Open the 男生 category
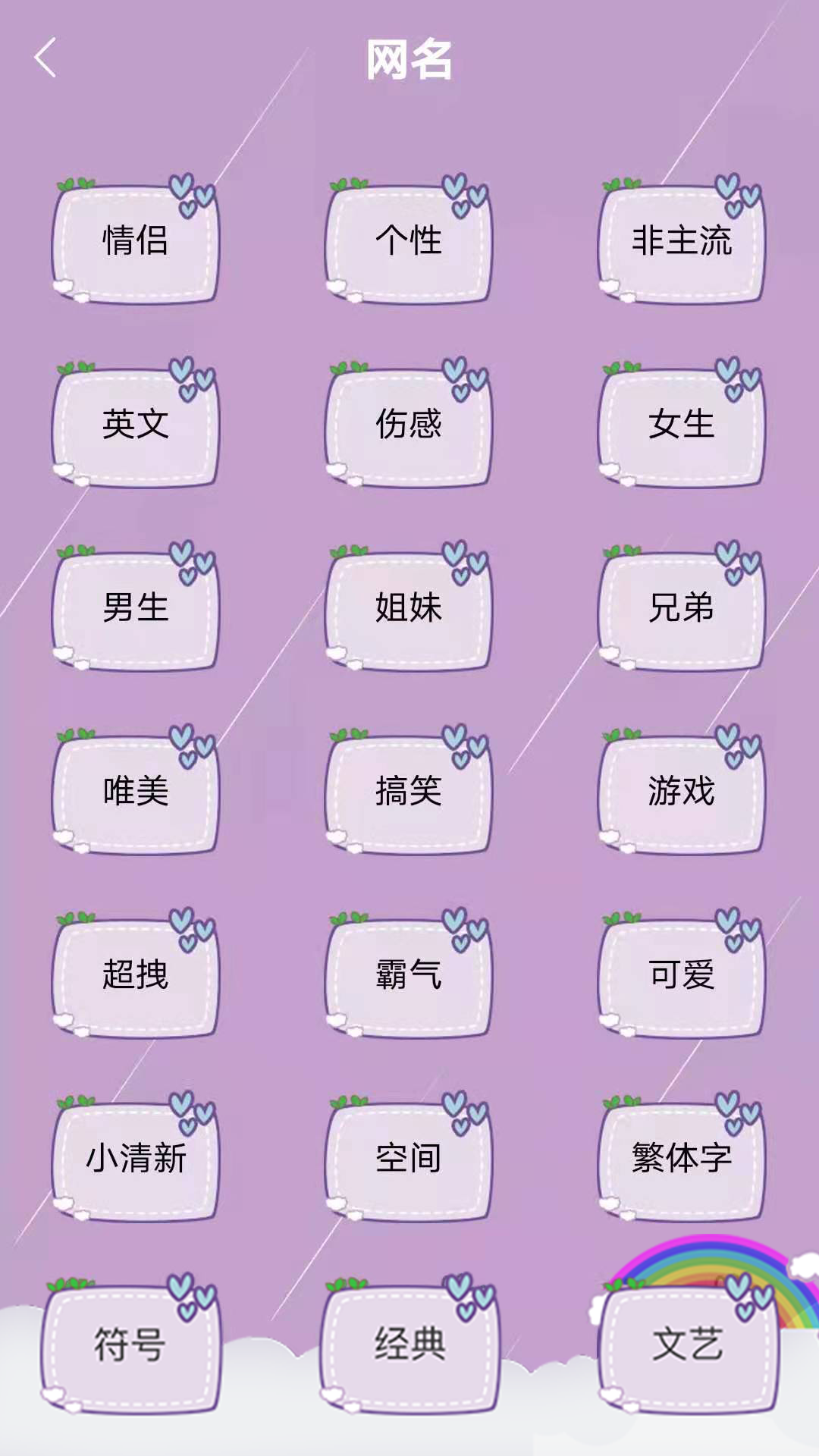This screenshot has width=819, height=1456. (136, 608)
